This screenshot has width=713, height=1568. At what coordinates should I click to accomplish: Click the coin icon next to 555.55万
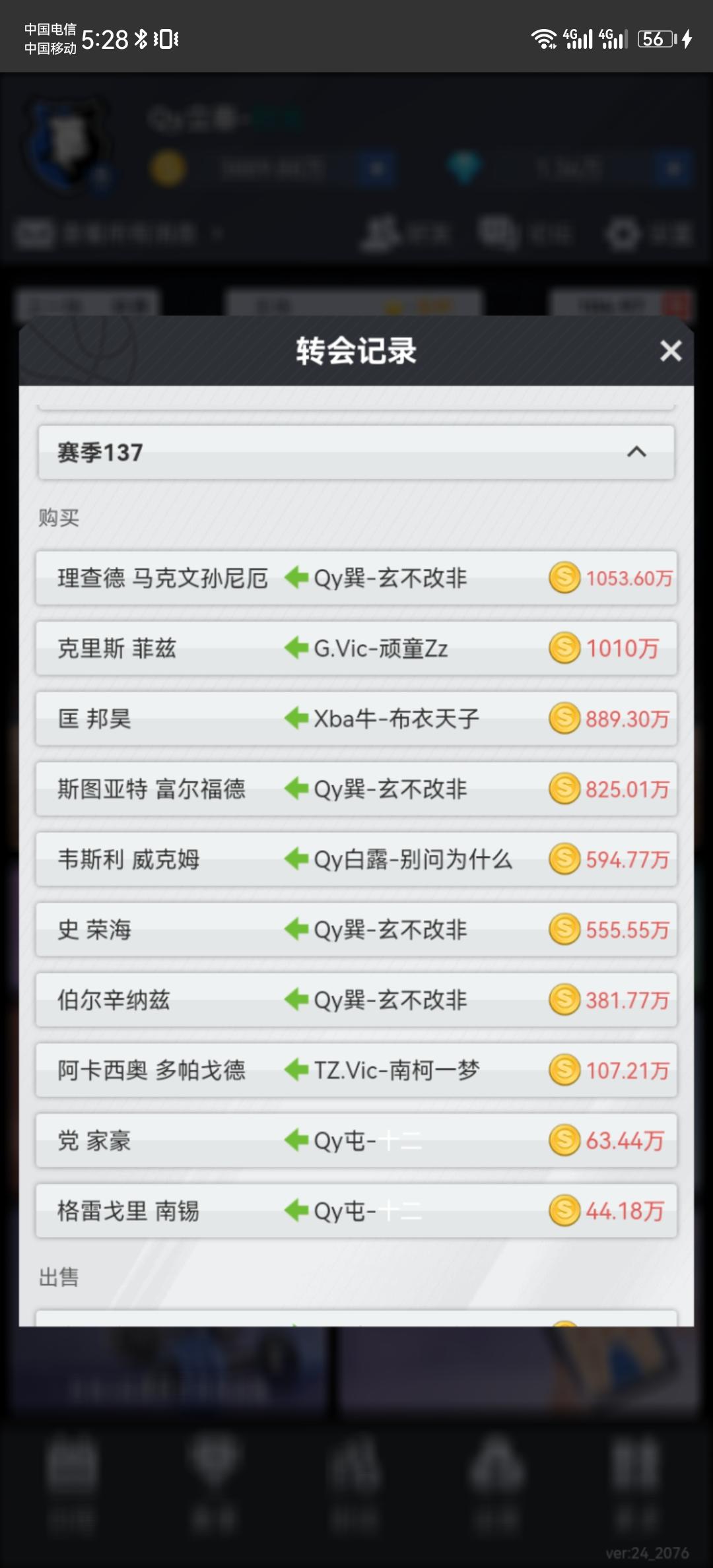564,930
